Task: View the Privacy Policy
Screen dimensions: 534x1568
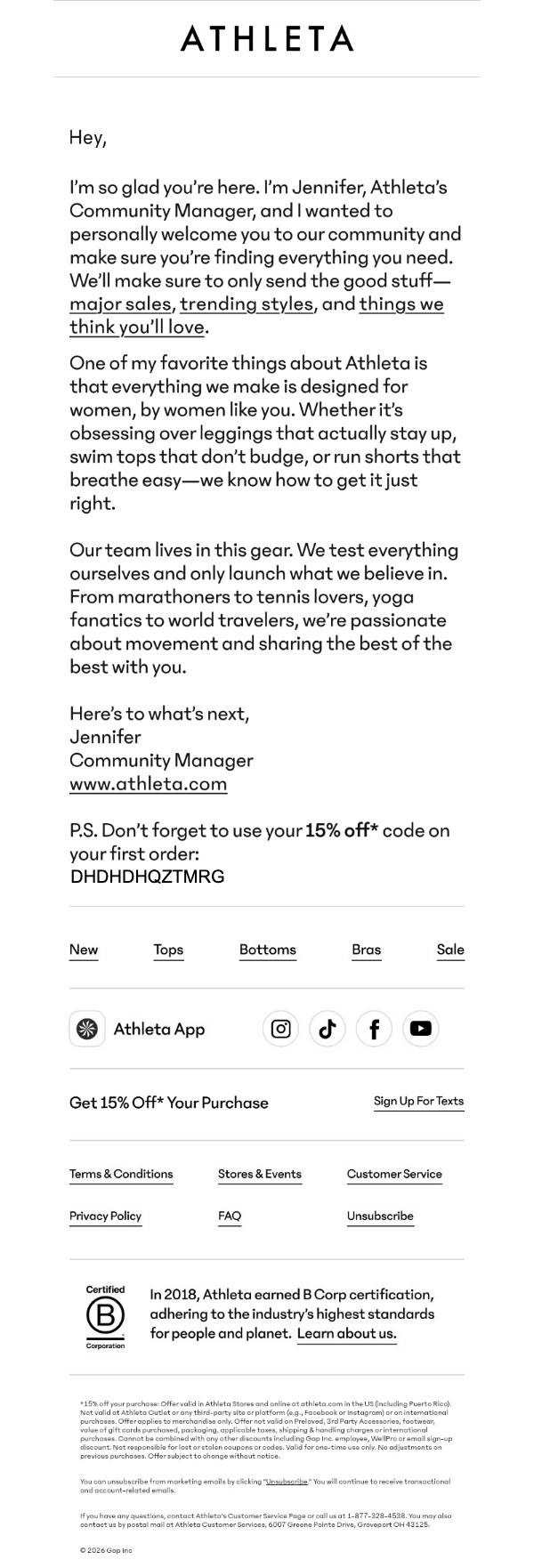Action: pos(105,1216)
